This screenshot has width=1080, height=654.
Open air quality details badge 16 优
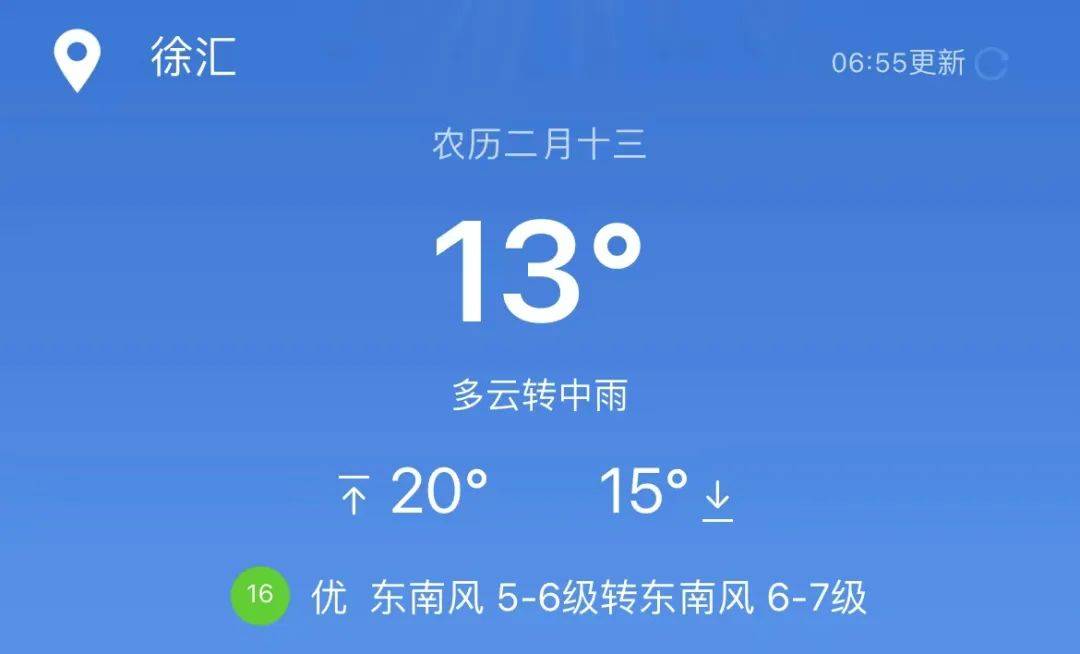[x=260, y=596]
